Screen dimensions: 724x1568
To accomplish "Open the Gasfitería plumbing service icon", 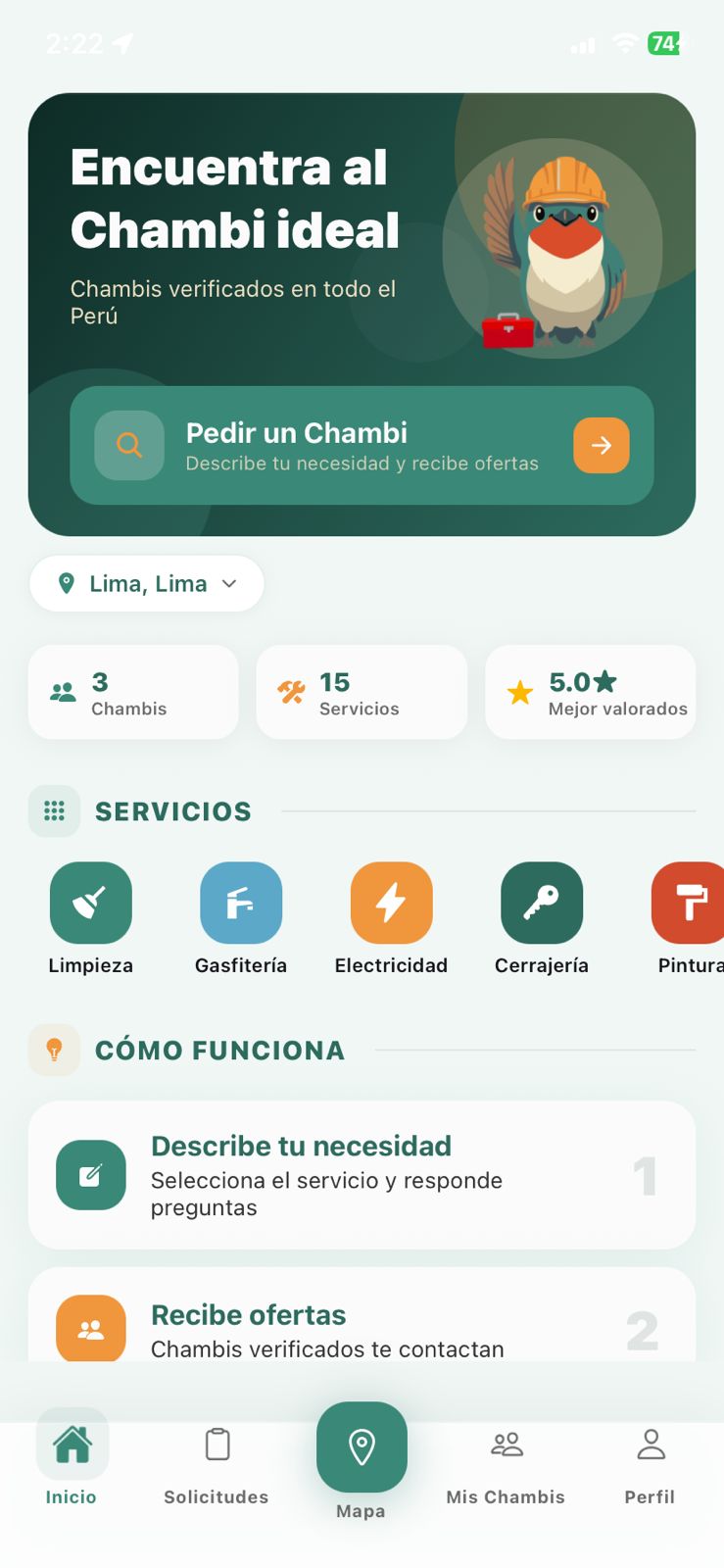I will (241, 901).
